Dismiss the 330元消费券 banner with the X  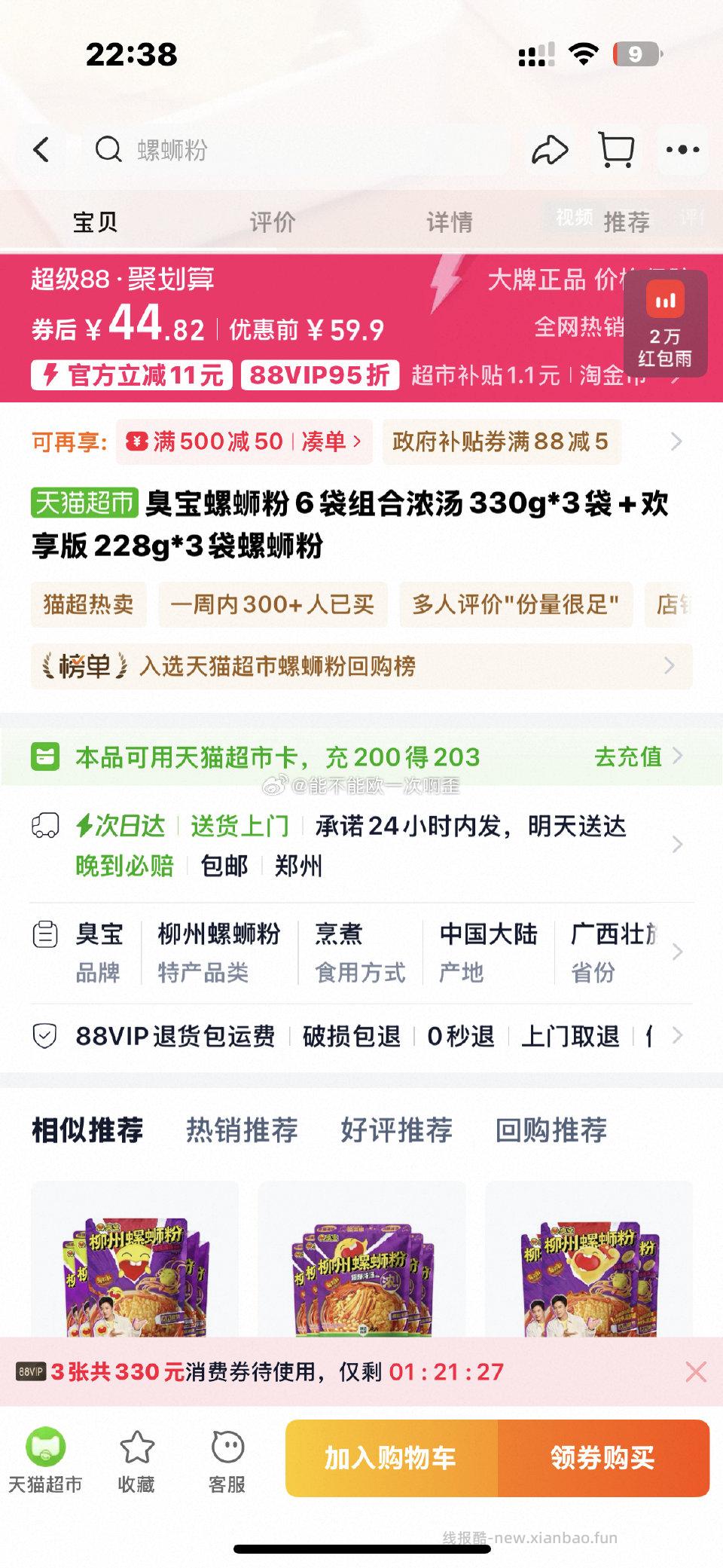coord(697,1373)
